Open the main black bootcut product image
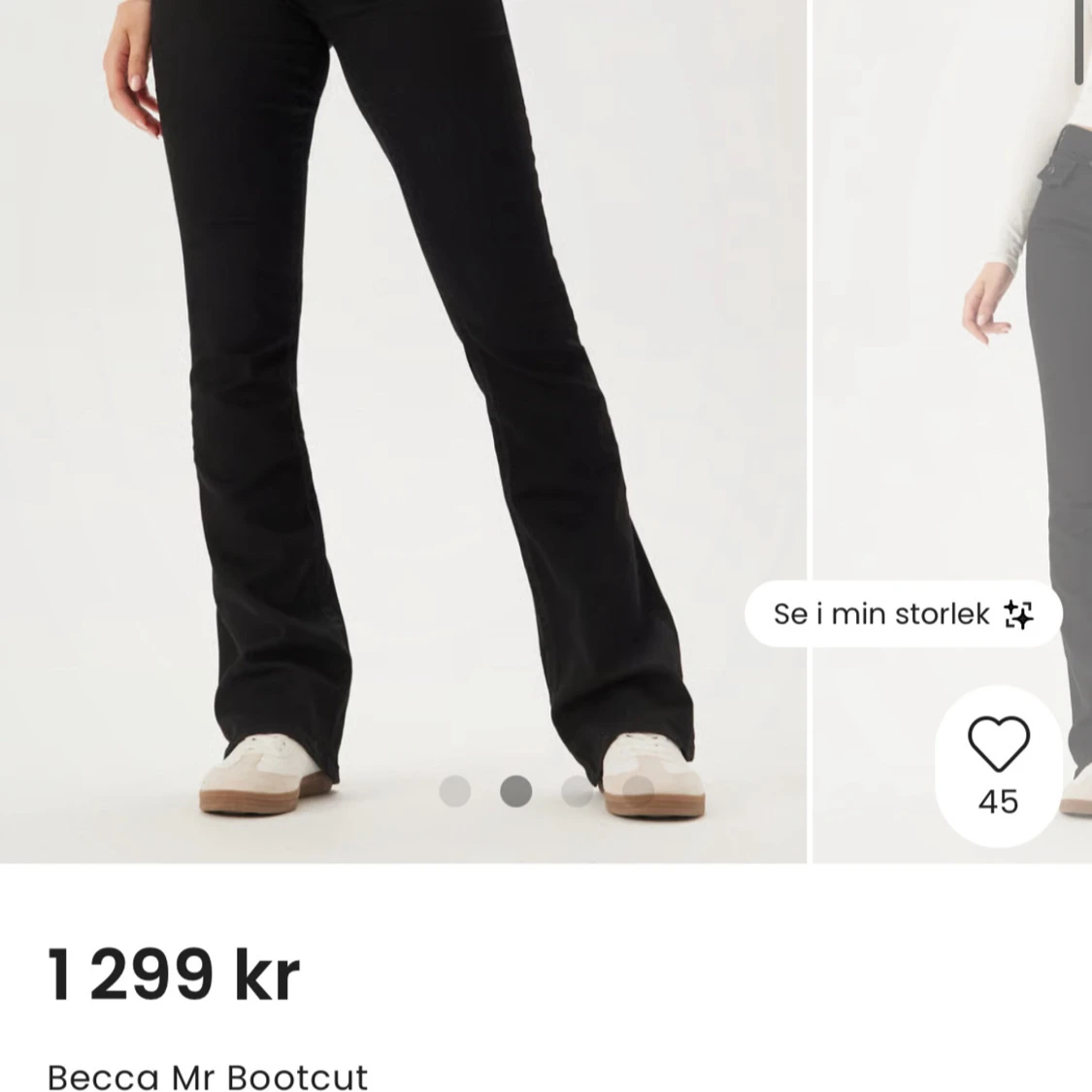1092x1092 pixels. point(403,388)
